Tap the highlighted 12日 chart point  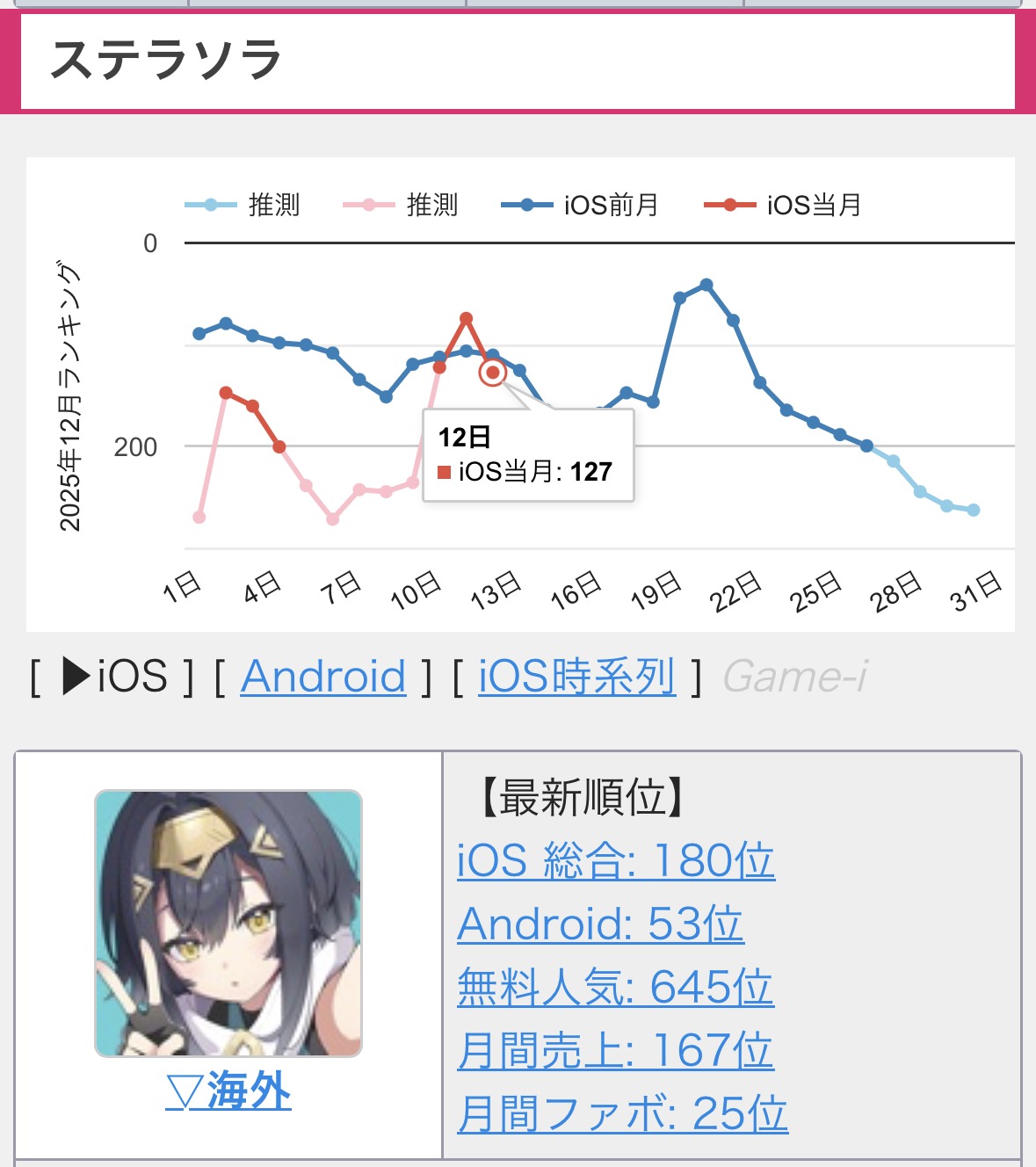click(493, 373)
